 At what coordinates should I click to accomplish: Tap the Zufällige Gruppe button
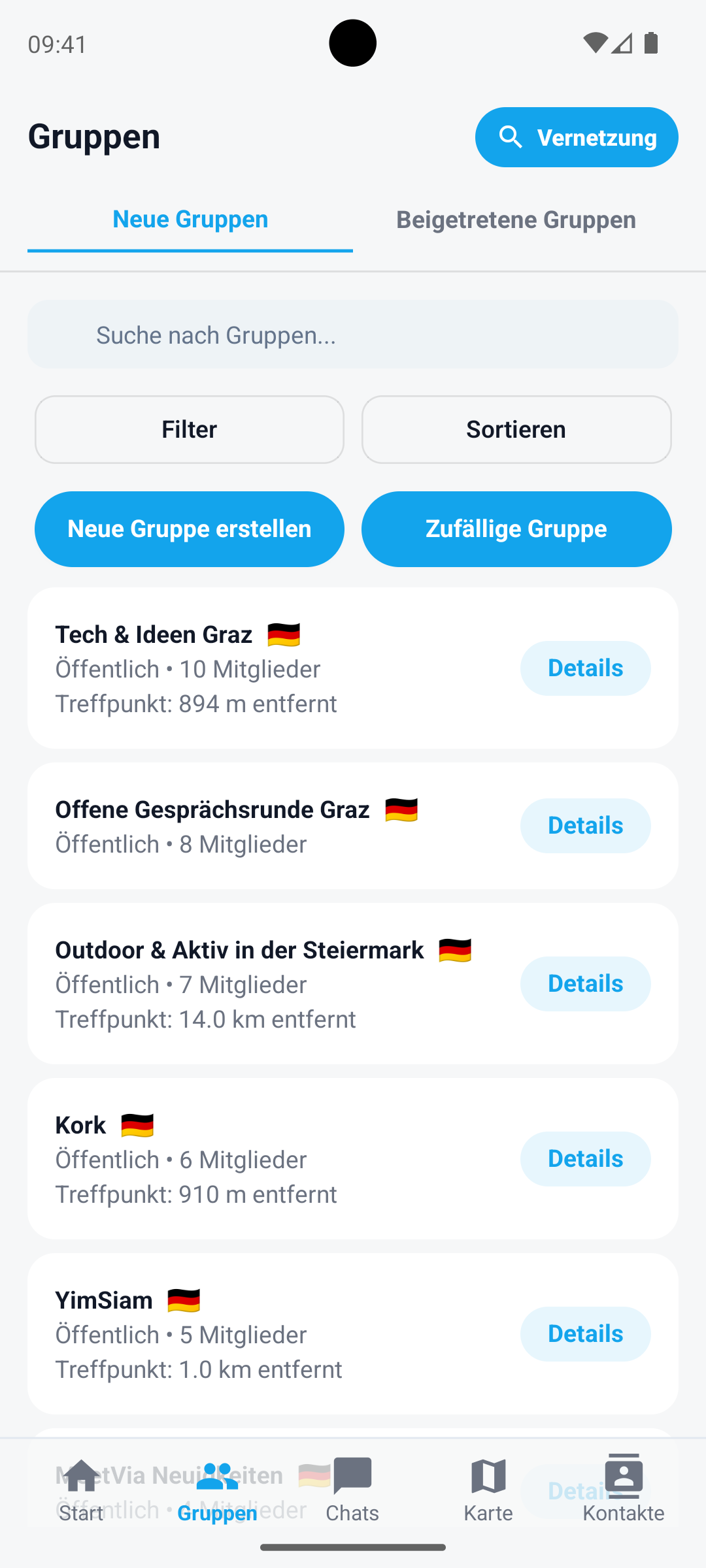click(x=516, y=529)
